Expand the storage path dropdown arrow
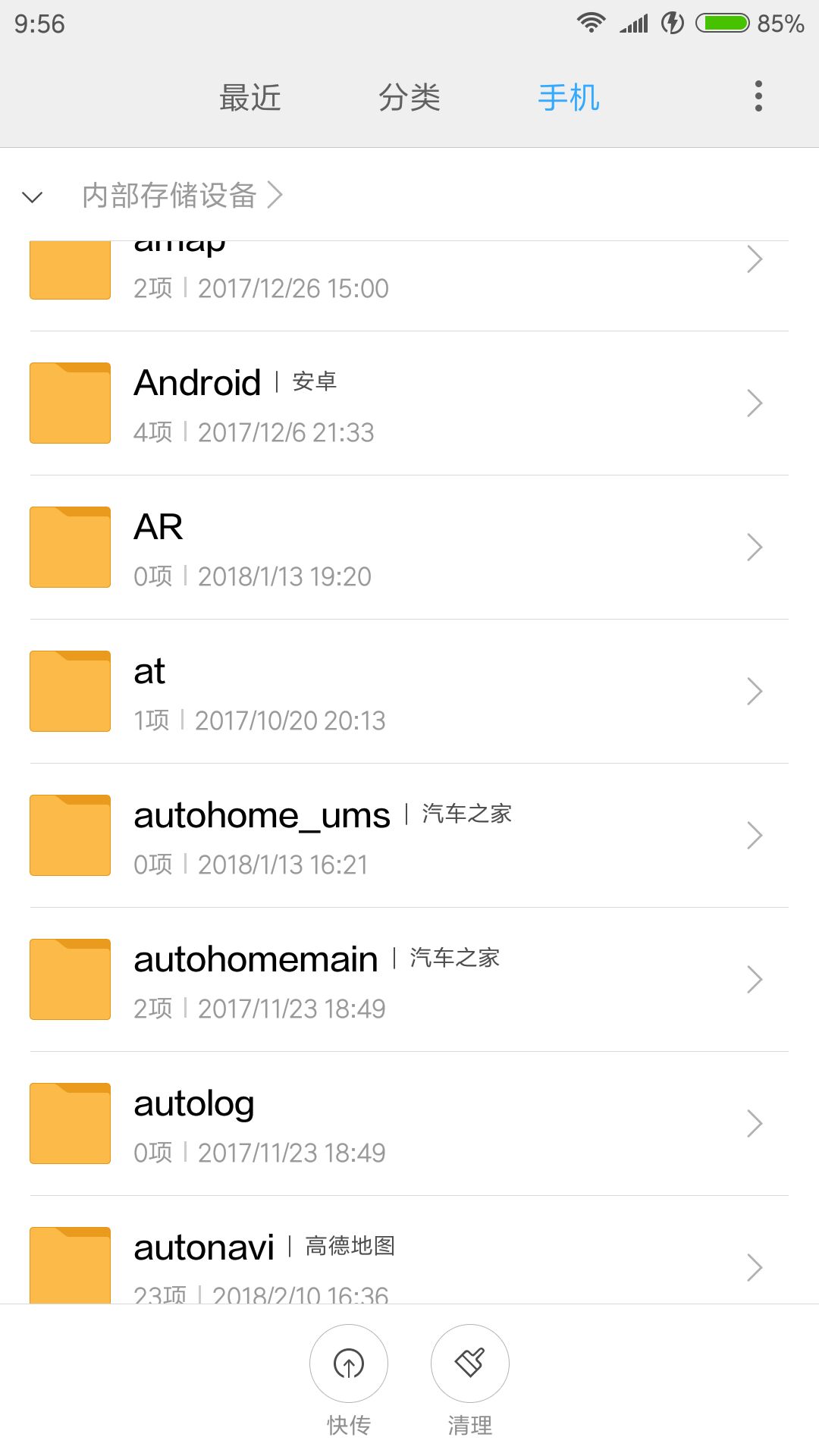The image size is (819, 1456). (x=33, y=197)
